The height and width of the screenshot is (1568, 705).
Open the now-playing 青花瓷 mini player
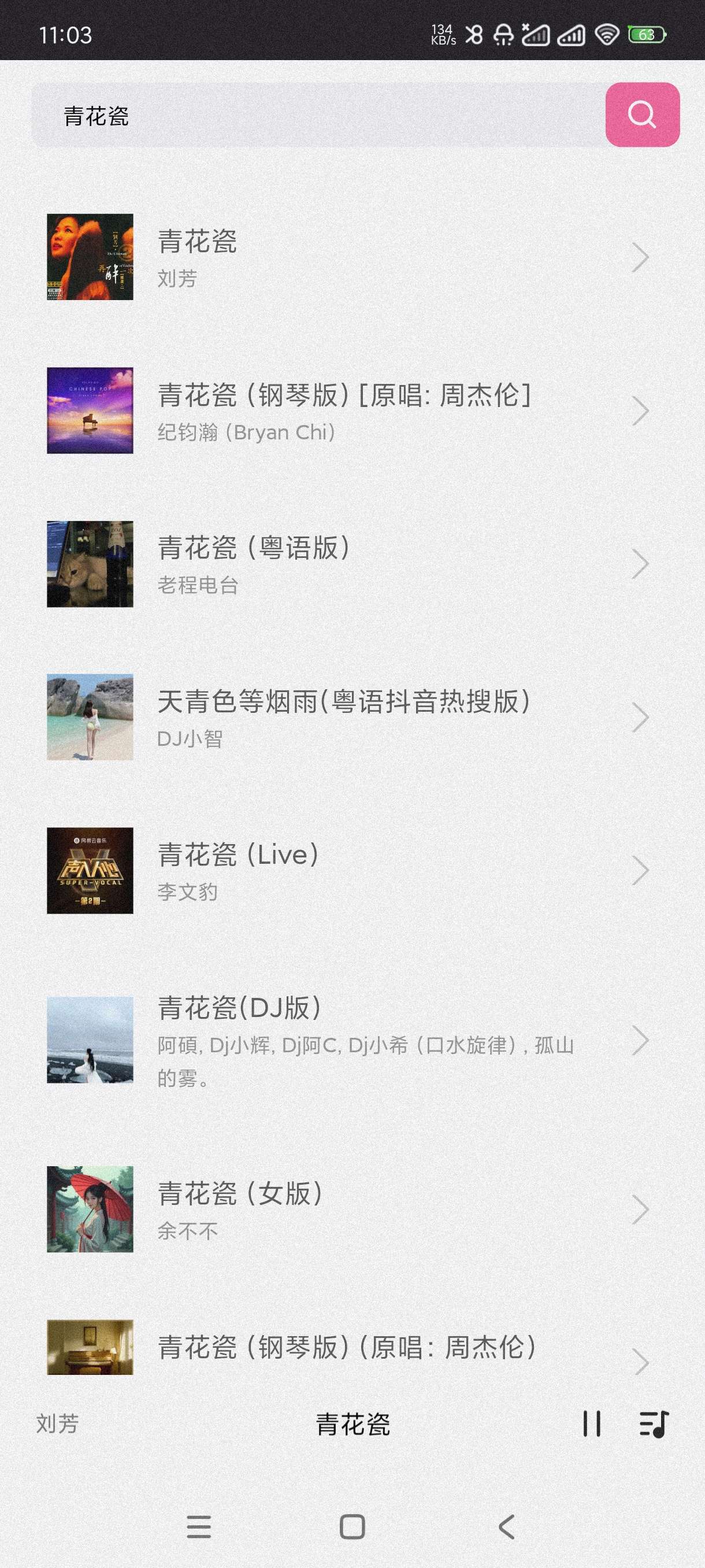353,1425
